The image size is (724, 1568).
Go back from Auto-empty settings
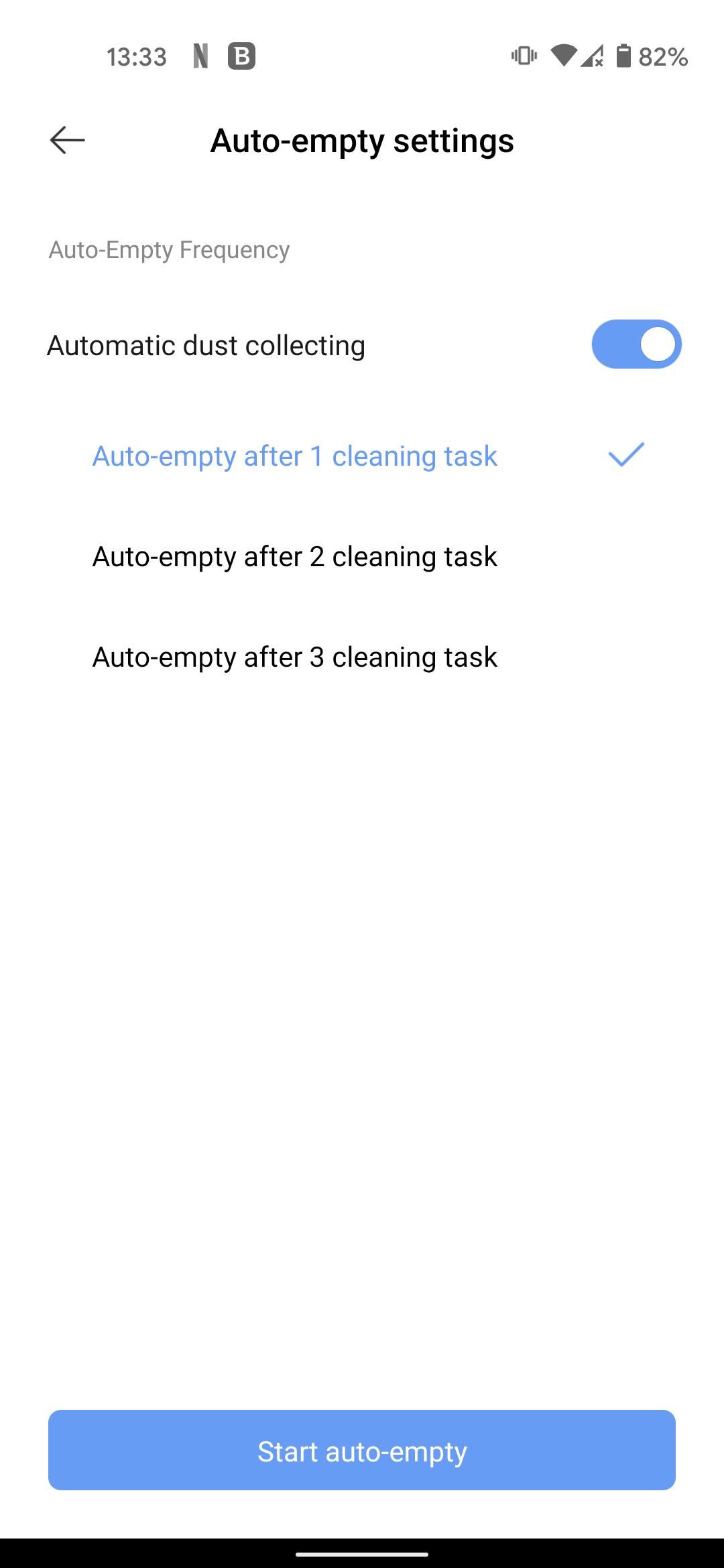coord(68,140)
